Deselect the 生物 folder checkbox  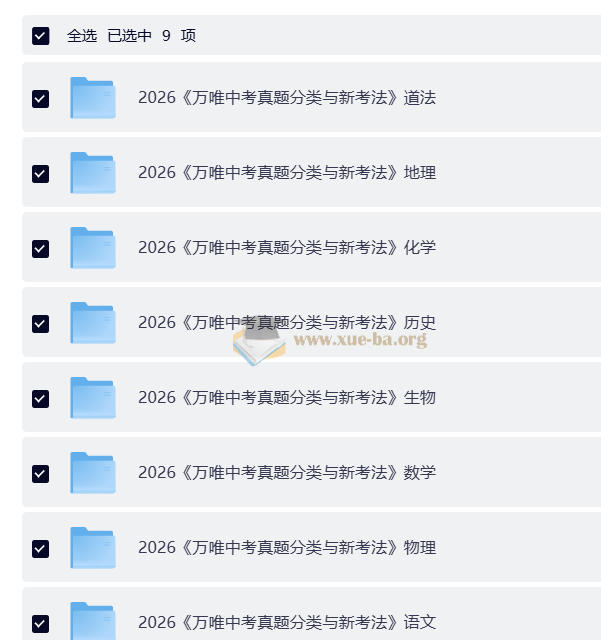click(x=40, y=398)
